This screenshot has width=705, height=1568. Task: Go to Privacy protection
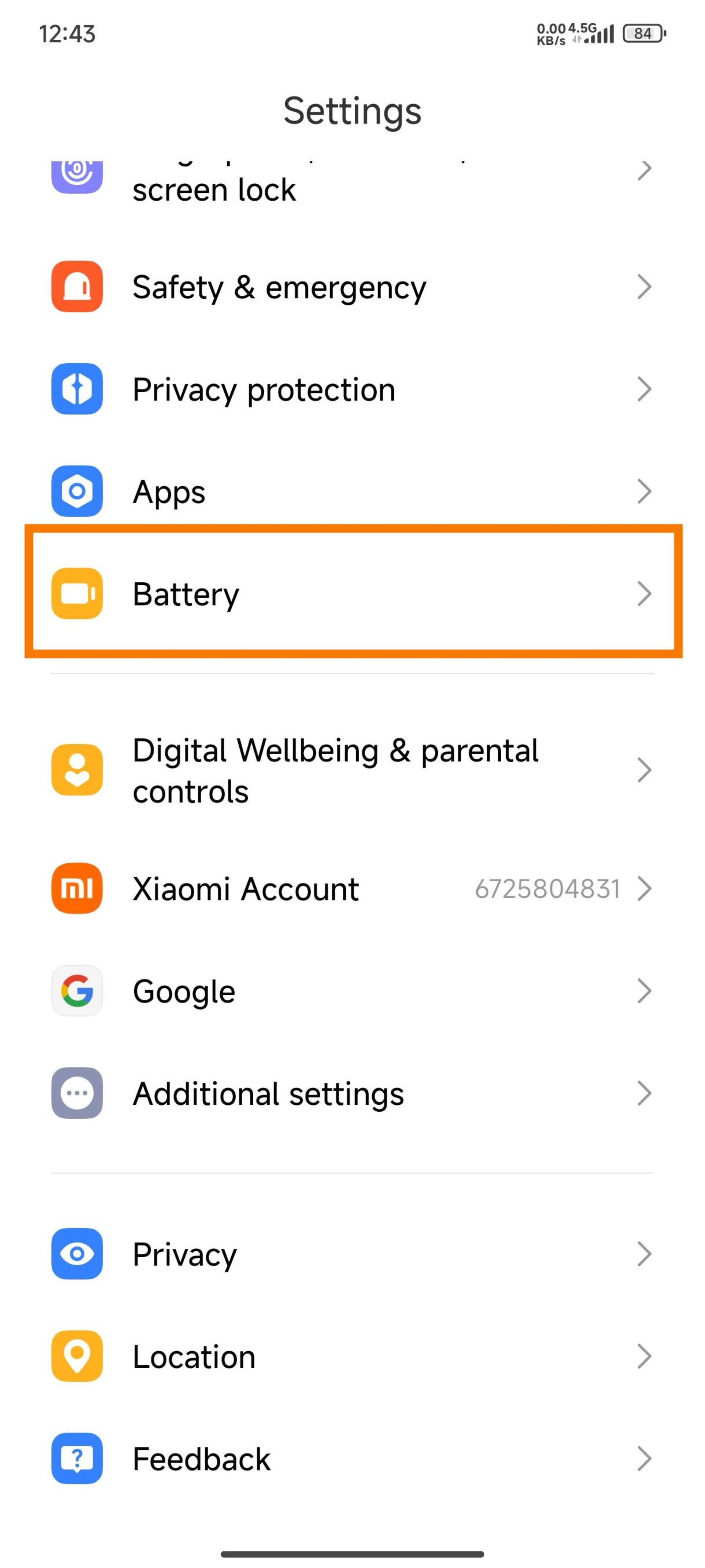pos(352,389)
